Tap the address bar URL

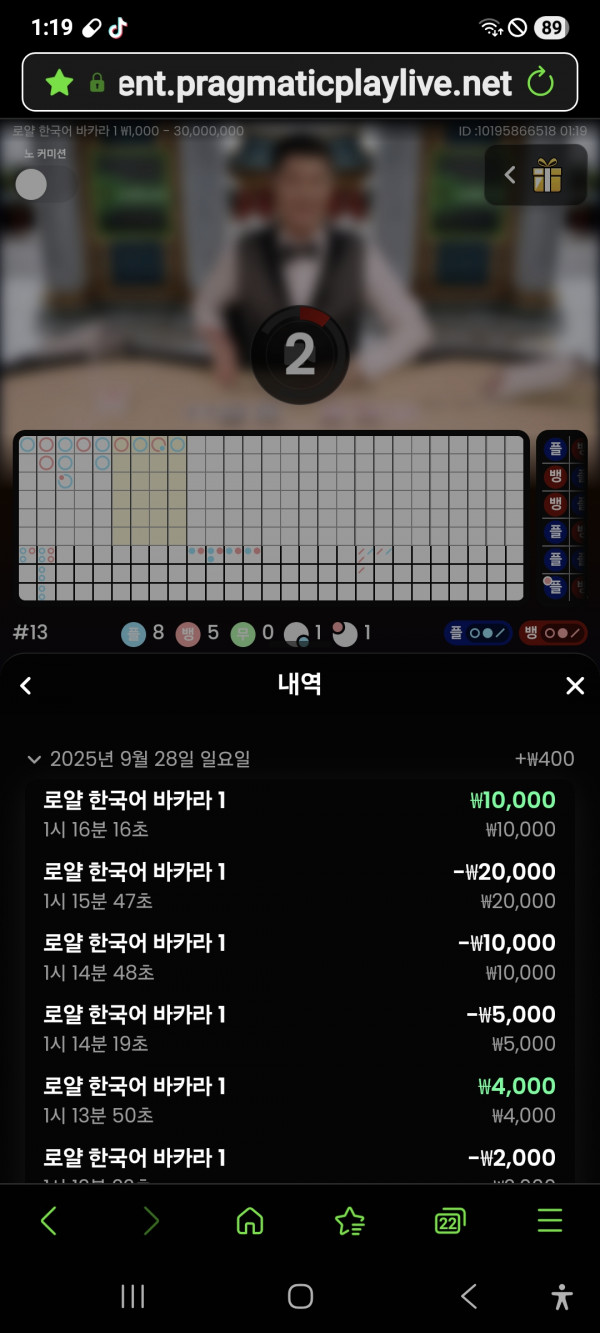[314, 82]
